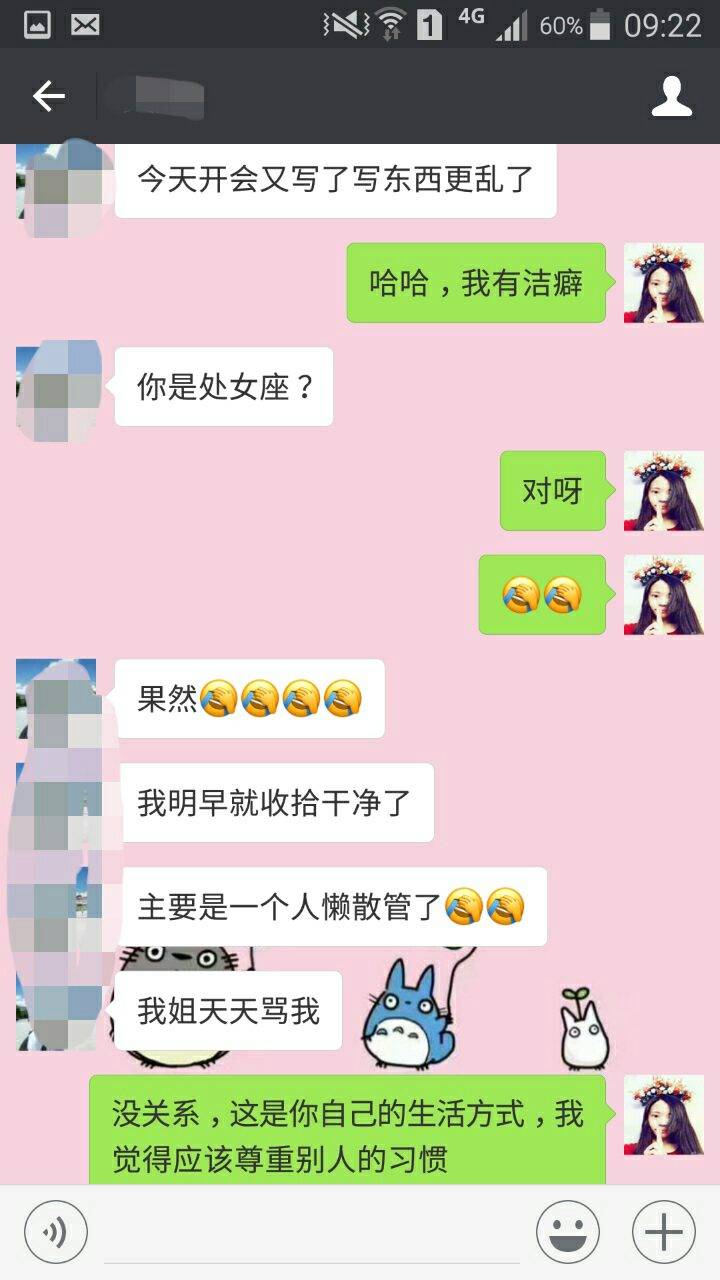Tap the message text input field
This screenshot has height=1280, width=720.
(310, 1232)
